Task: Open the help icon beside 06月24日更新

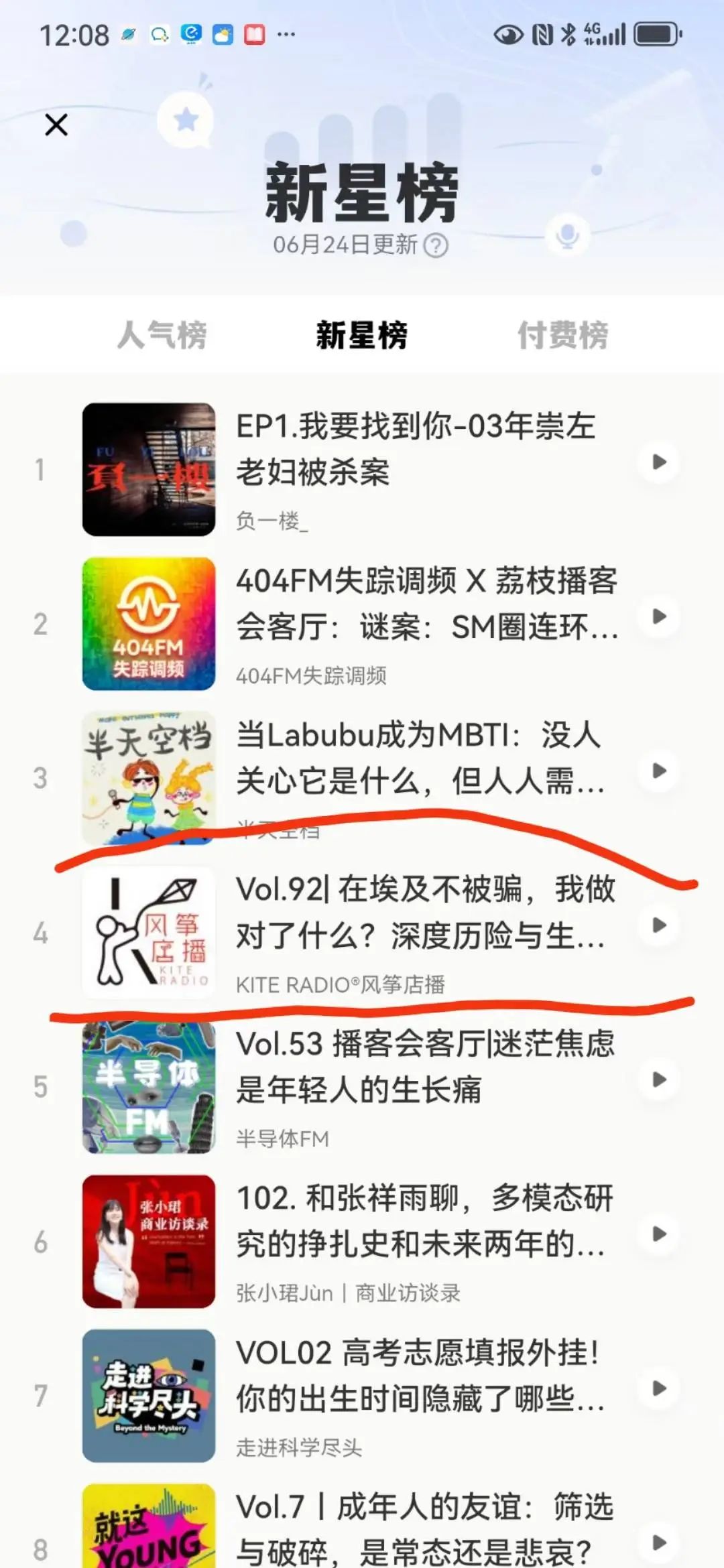Action: click(436, 246)
